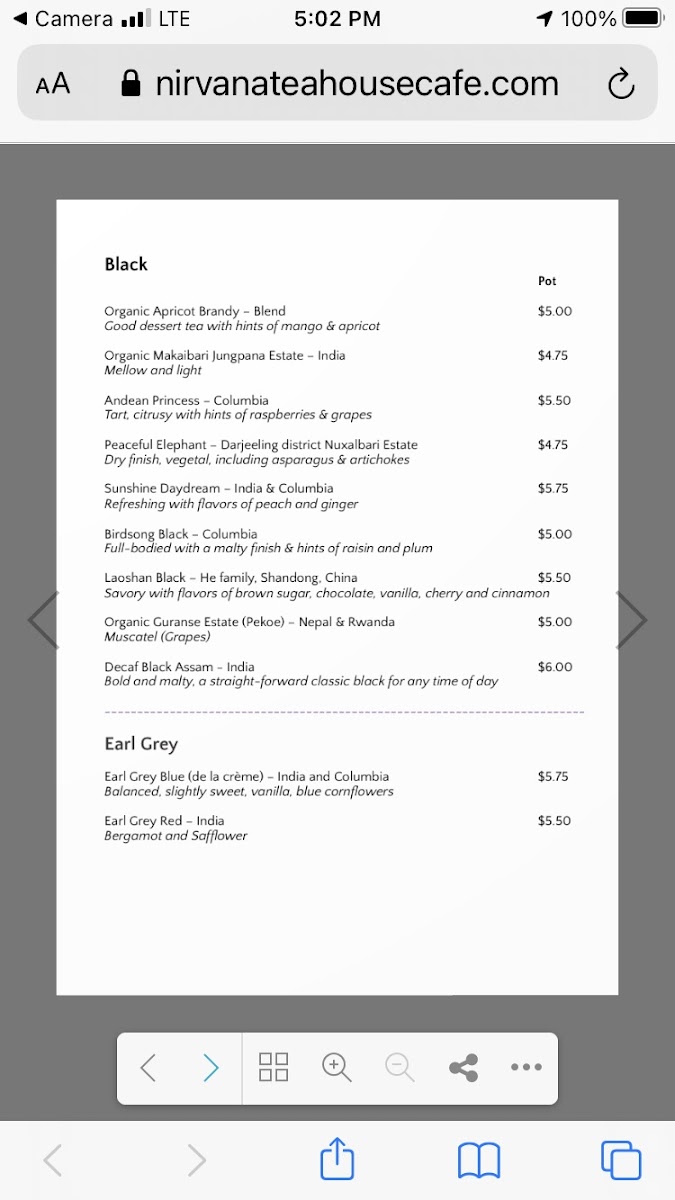Advance to the next menu page arrow on the right edge
Viewport: 675px width, 1200px height.
click(x=631, y=620)
